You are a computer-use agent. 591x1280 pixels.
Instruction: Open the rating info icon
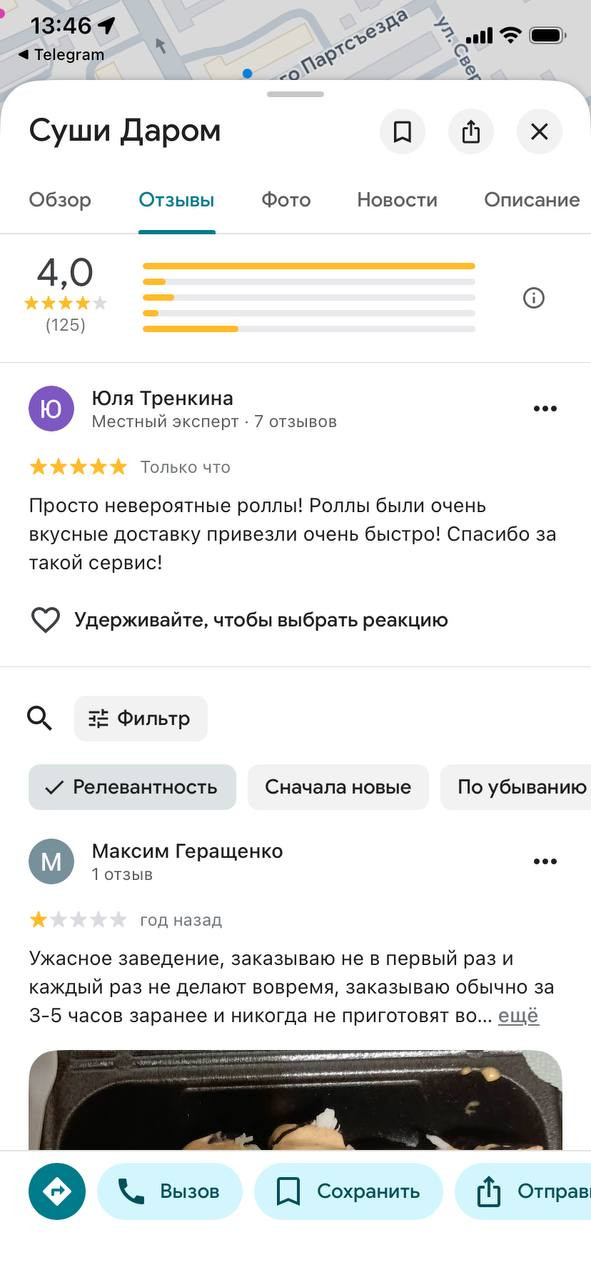[x=534, y=298]
